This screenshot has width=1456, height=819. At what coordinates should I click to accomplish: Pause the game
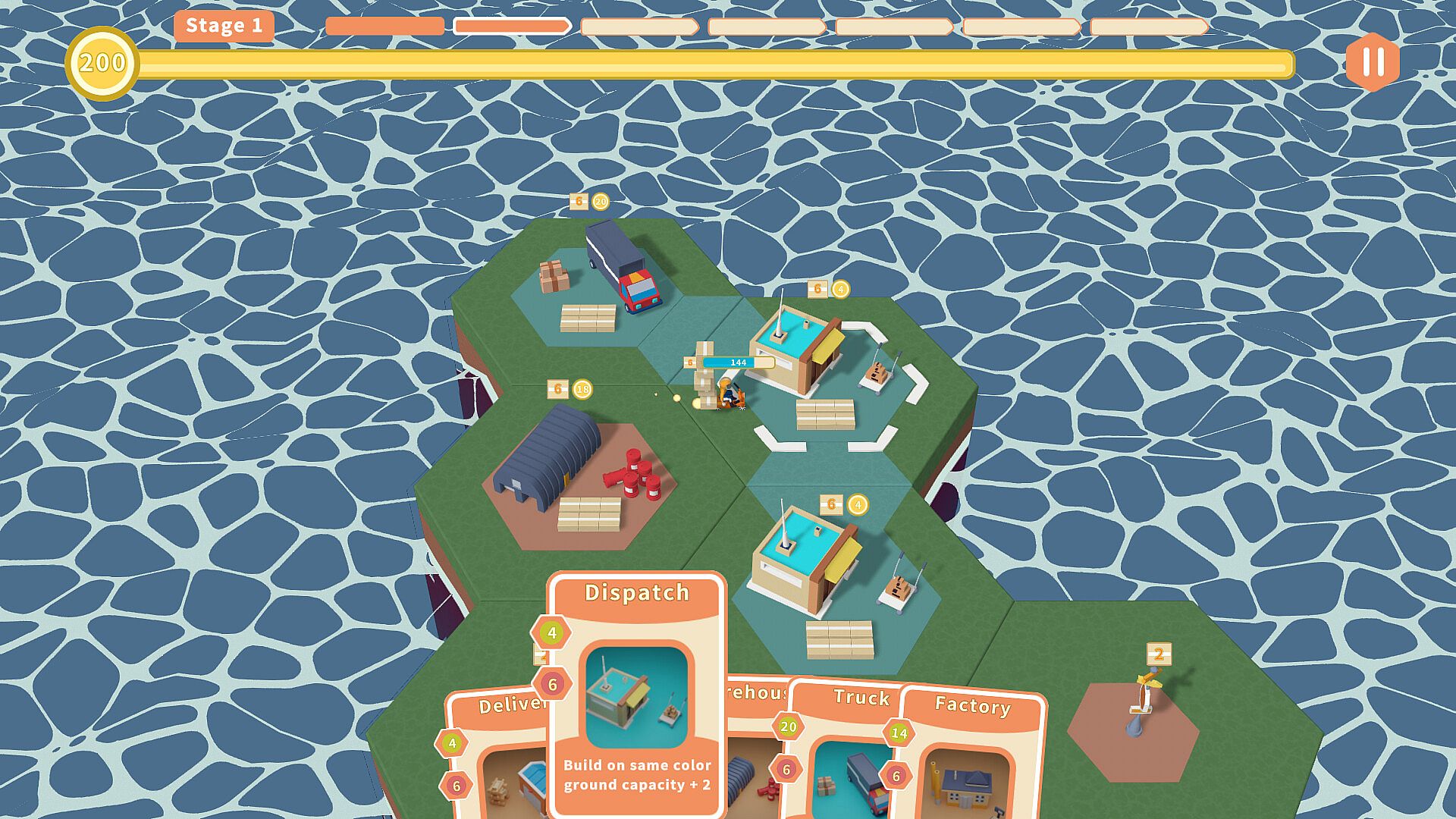point(1373,62)
